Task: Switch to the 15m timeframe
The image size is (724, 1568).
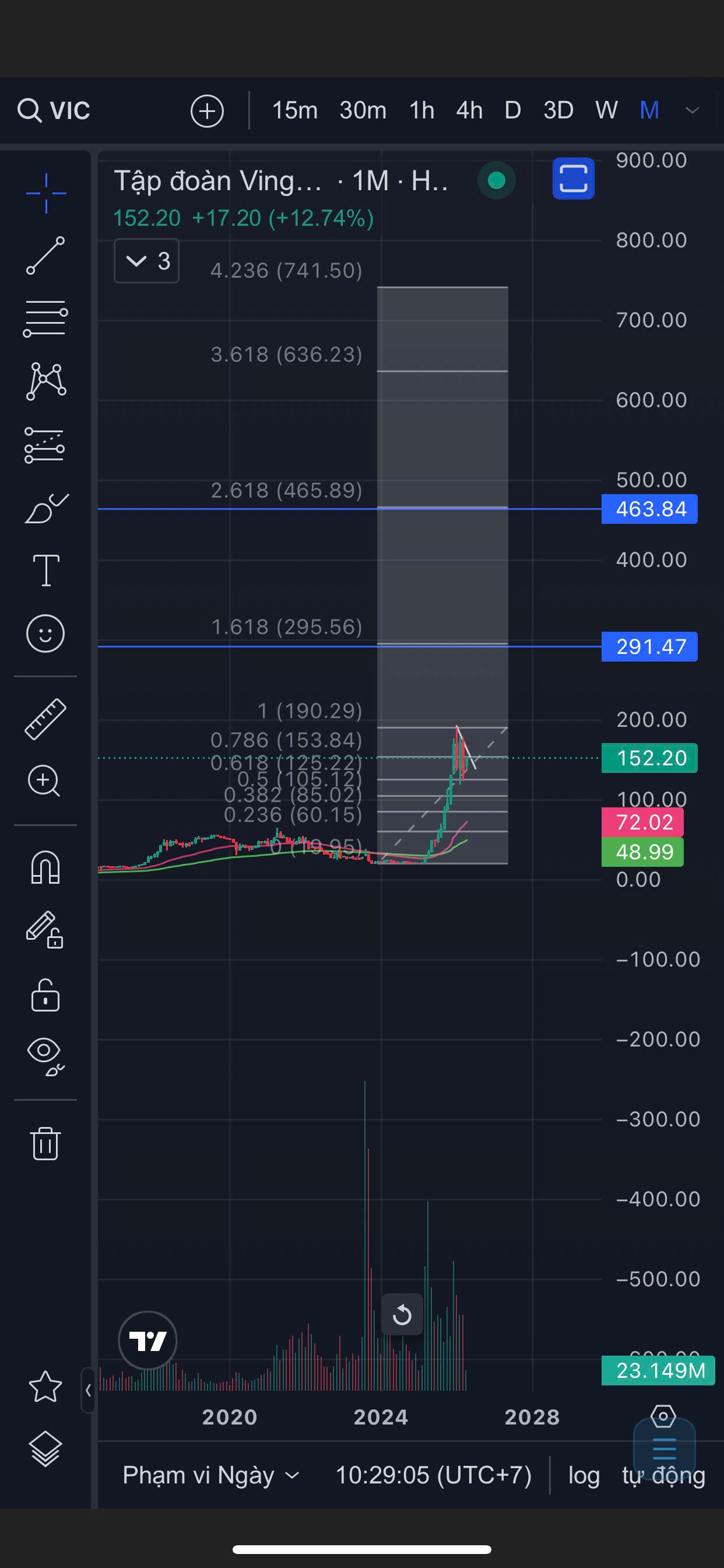Action: click(294, 110)
